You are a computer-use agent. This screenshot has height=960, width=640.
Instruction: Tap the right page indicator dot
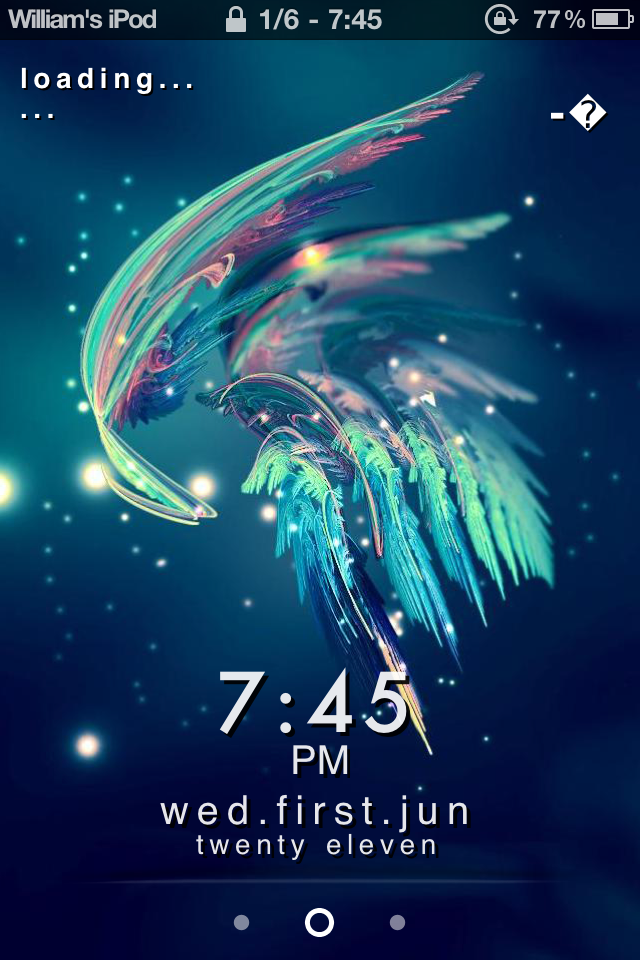(397, 922)
